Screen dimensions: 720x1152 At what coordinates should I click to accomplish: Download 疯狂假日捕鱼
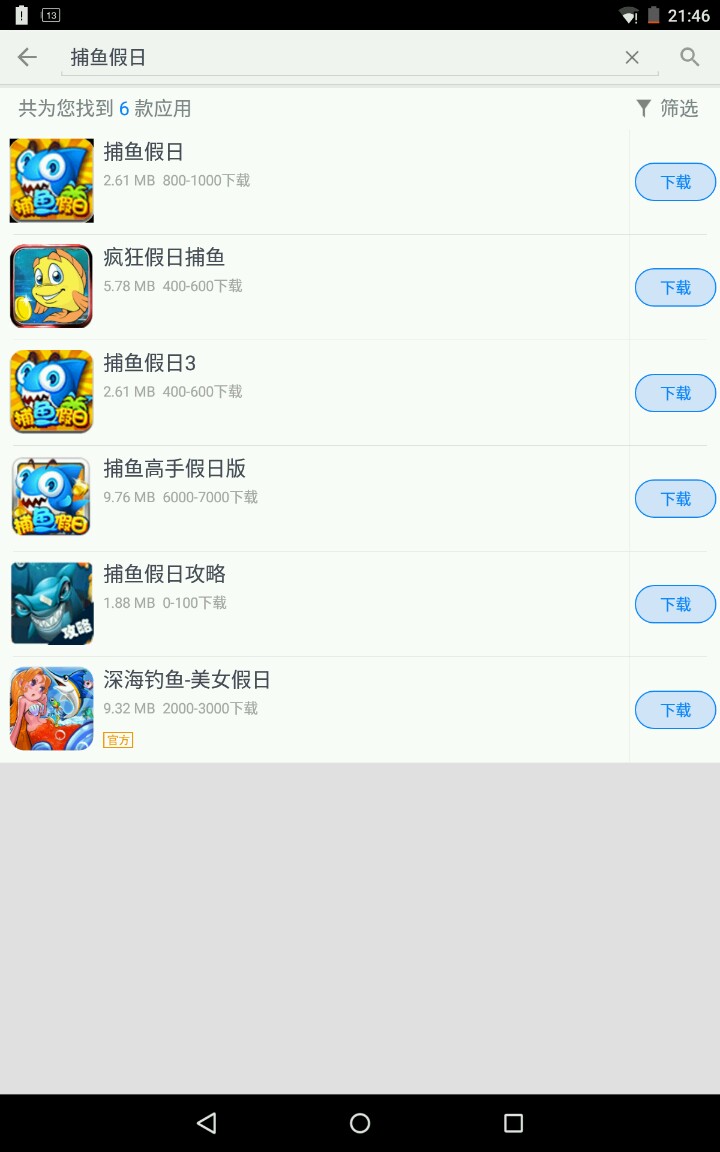[675, 288]
